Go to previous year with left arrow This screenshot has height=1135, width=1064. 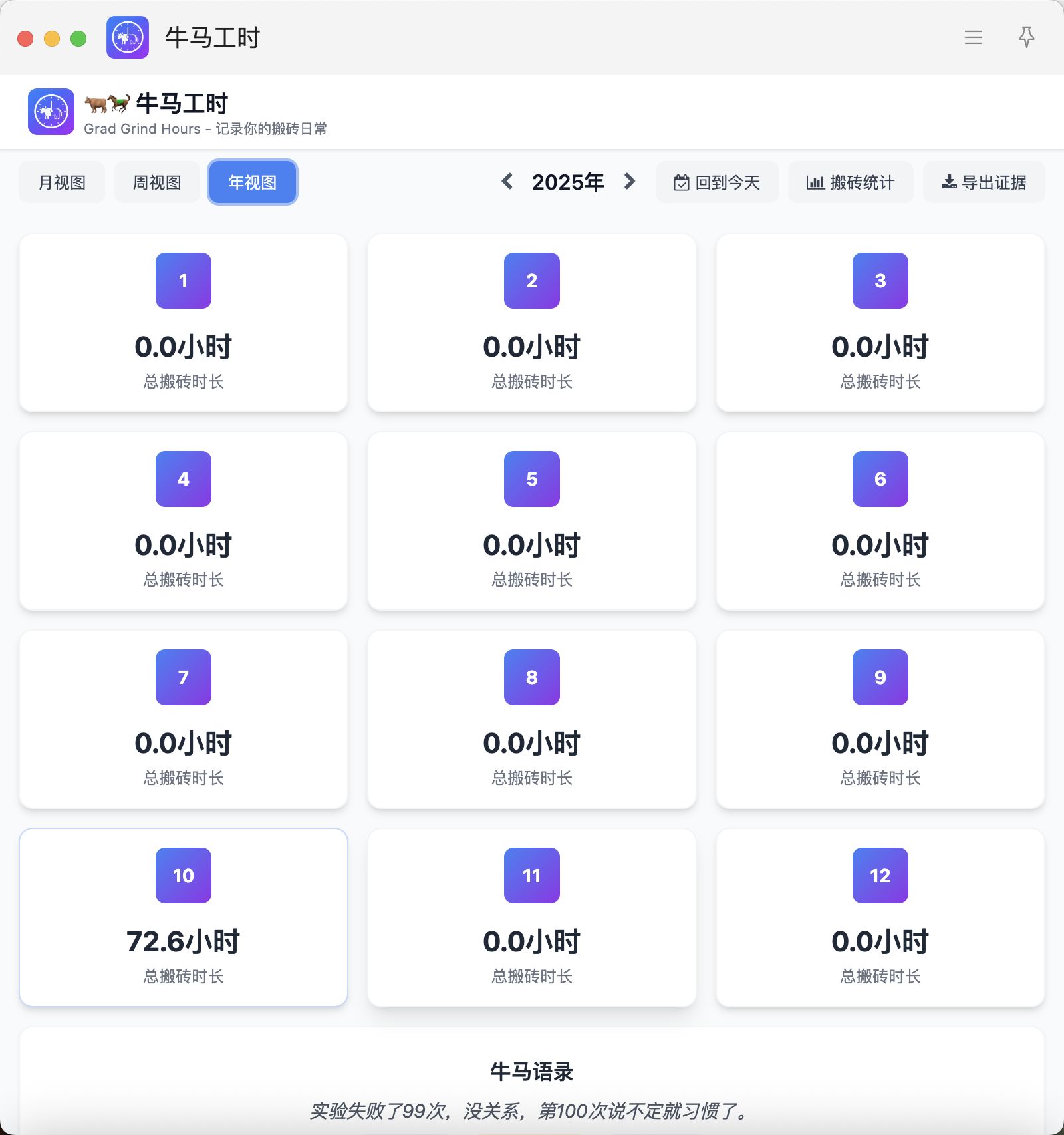tap(507, 182)
